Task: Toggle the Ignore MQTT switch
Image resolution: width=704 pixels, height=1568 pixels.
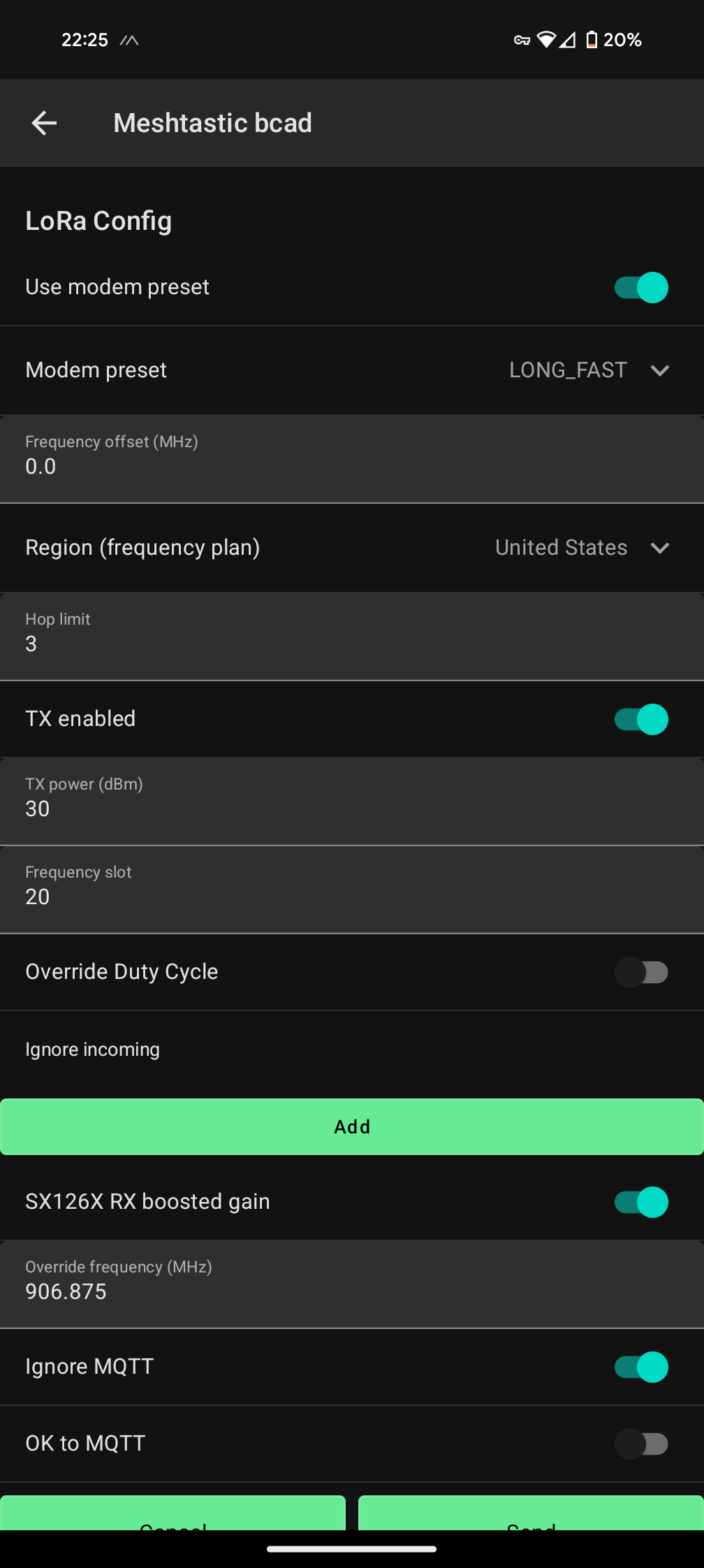Action: click(x=641, y=1367)
